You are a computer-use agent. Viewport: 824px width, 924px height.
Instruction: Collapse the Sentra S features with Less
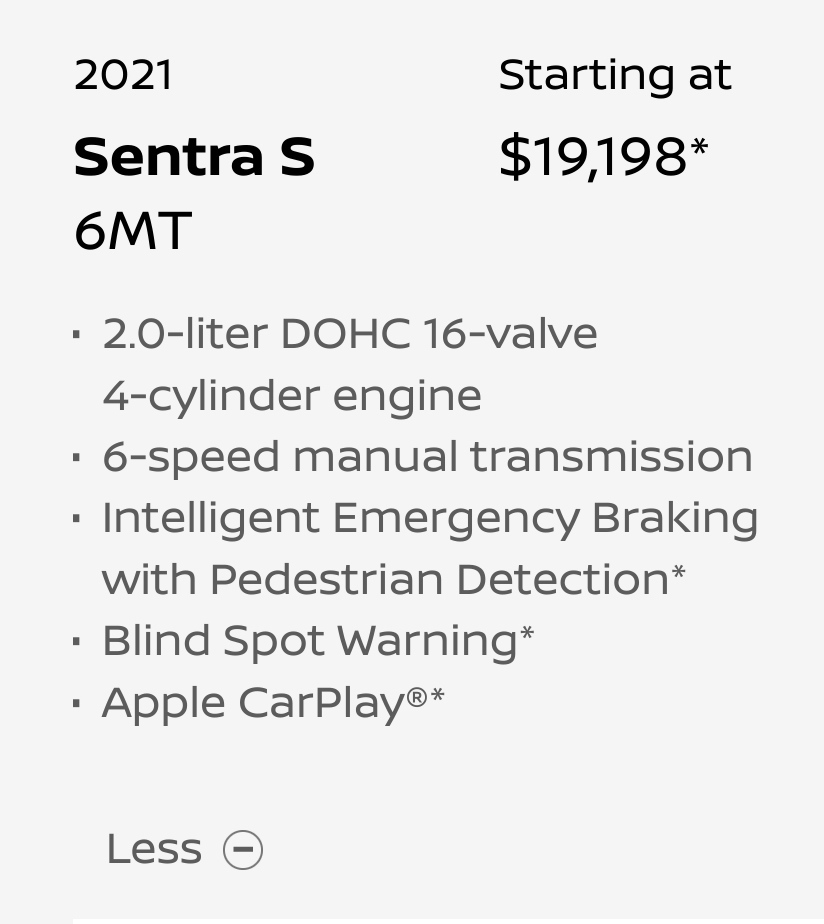pyautogui.click(x=185, y=850)
